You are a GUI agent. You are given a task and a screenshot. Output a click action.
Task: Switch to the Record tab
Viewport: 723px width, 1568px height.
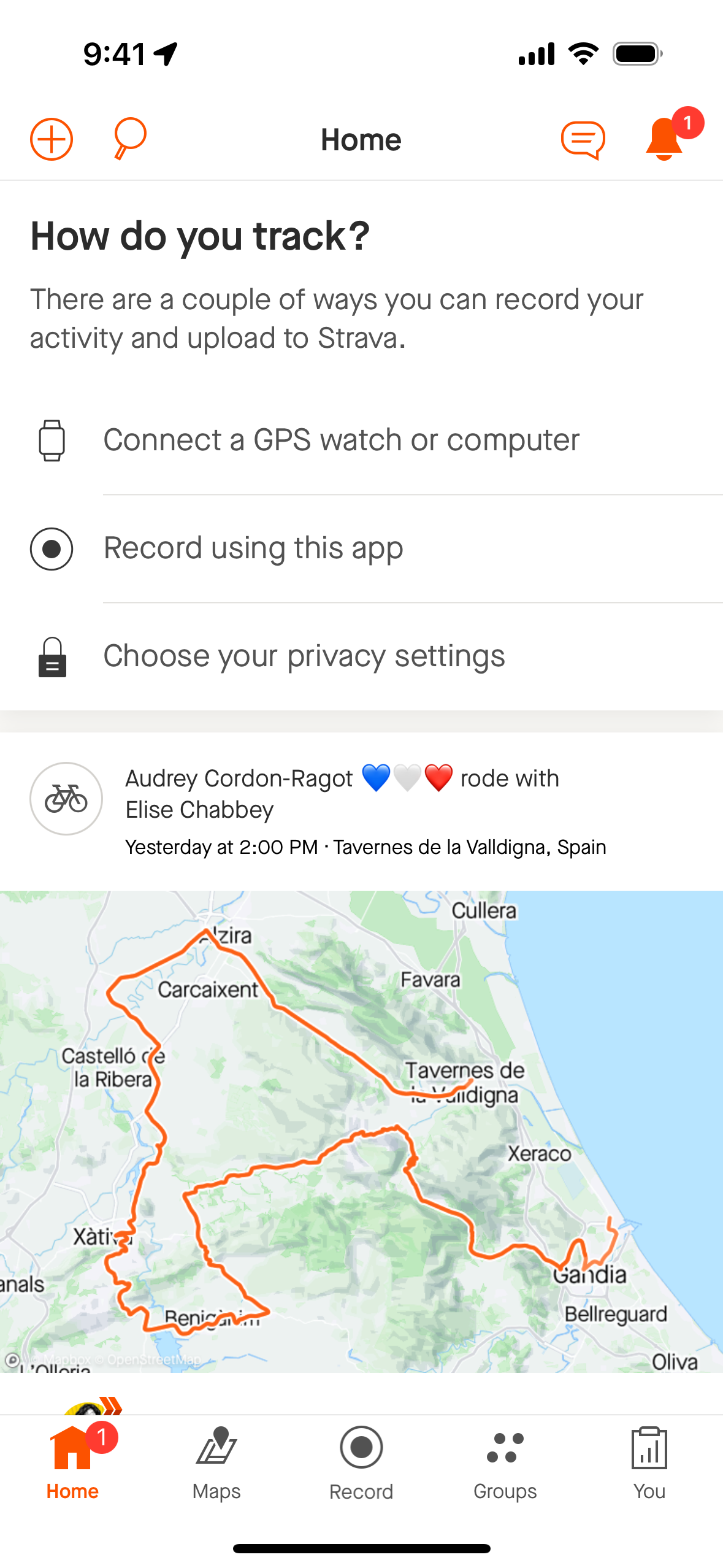[361, 1463]
